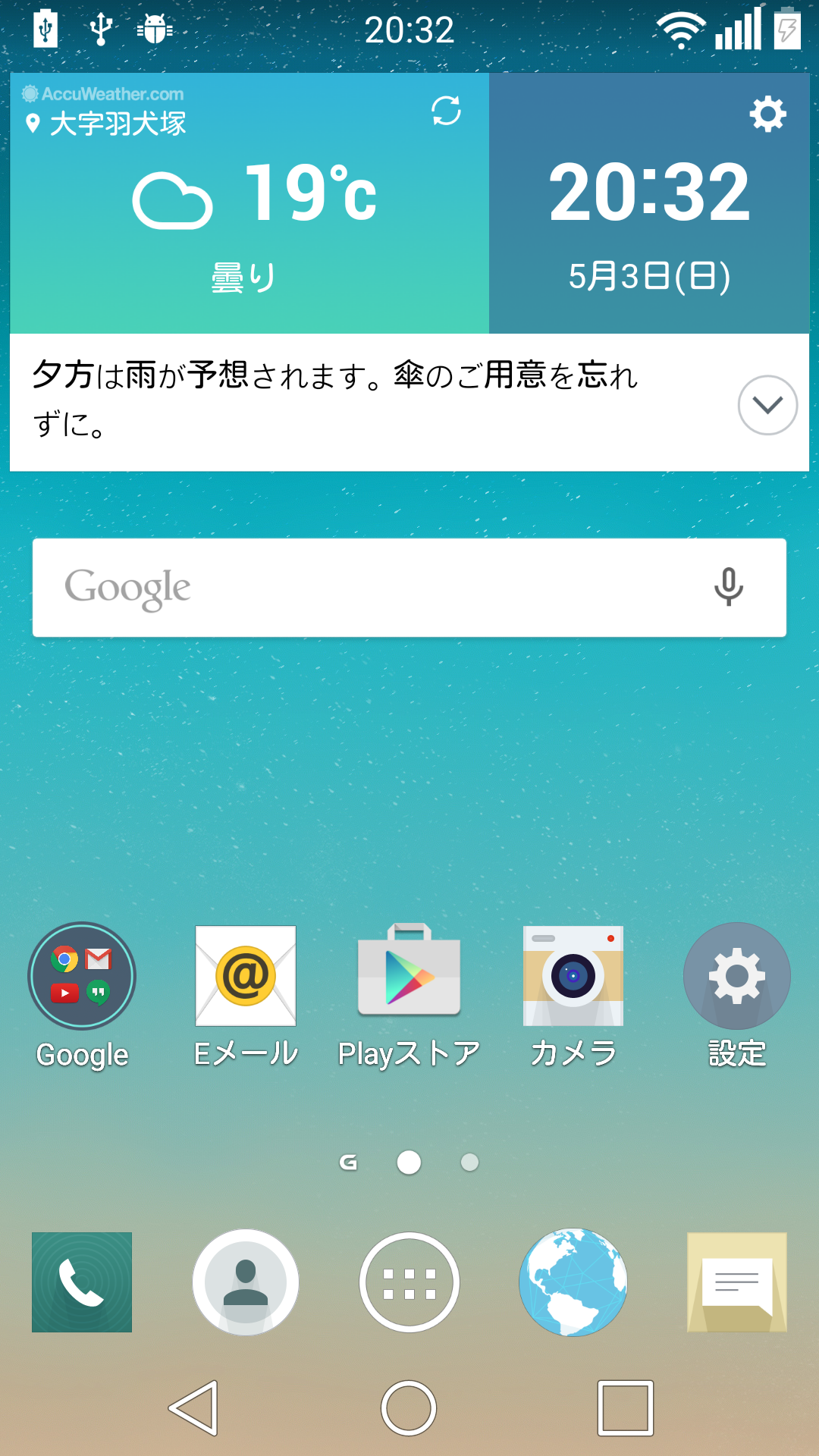
Task: Open Playストア
Action: pos(409,971)
